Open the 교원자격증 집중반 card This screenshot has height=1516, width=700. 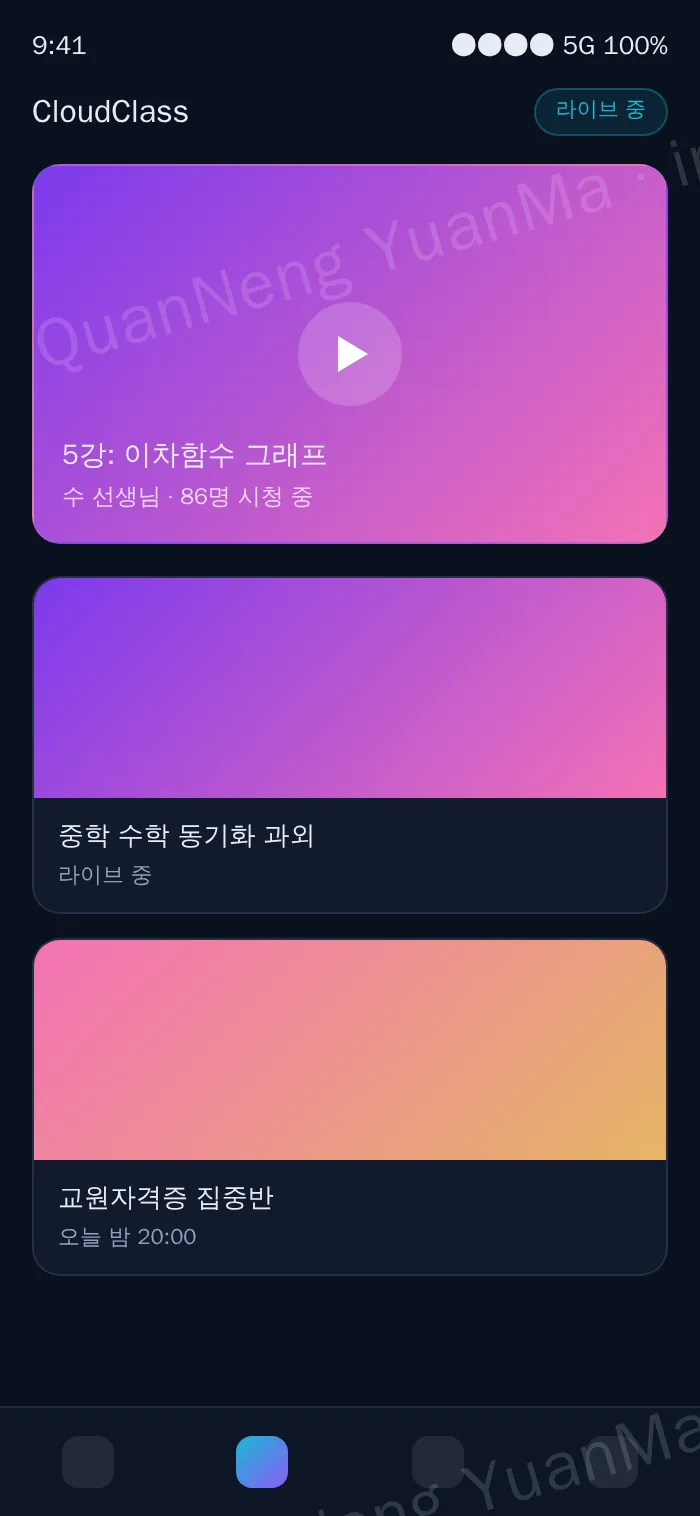[x=350, y=1107]
